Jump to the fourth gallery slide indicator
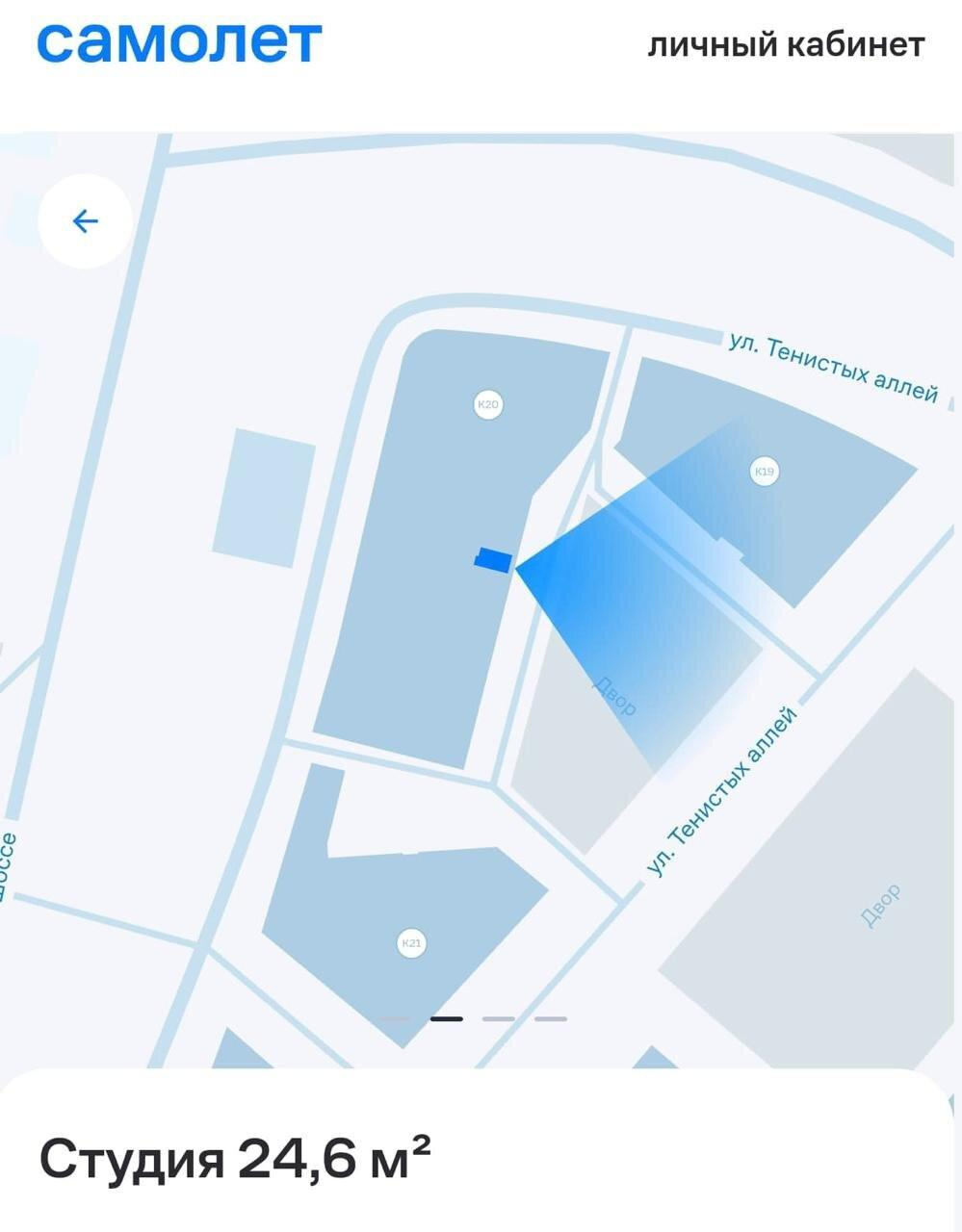The height and width of the screenshot is (1232, 962). pos(551,1018)
